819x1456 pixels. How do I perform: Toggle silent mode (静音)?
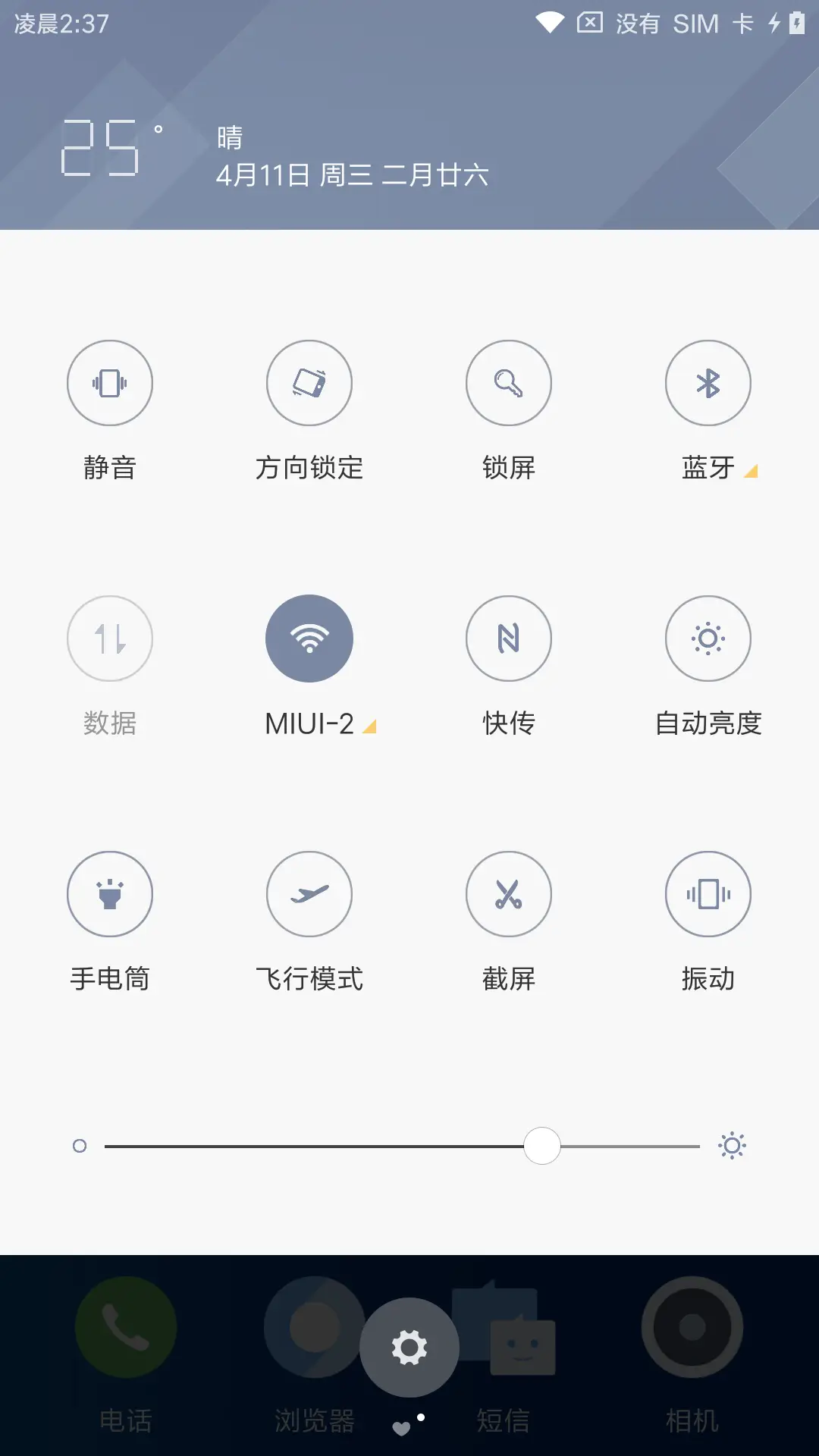tap(109, 383)
